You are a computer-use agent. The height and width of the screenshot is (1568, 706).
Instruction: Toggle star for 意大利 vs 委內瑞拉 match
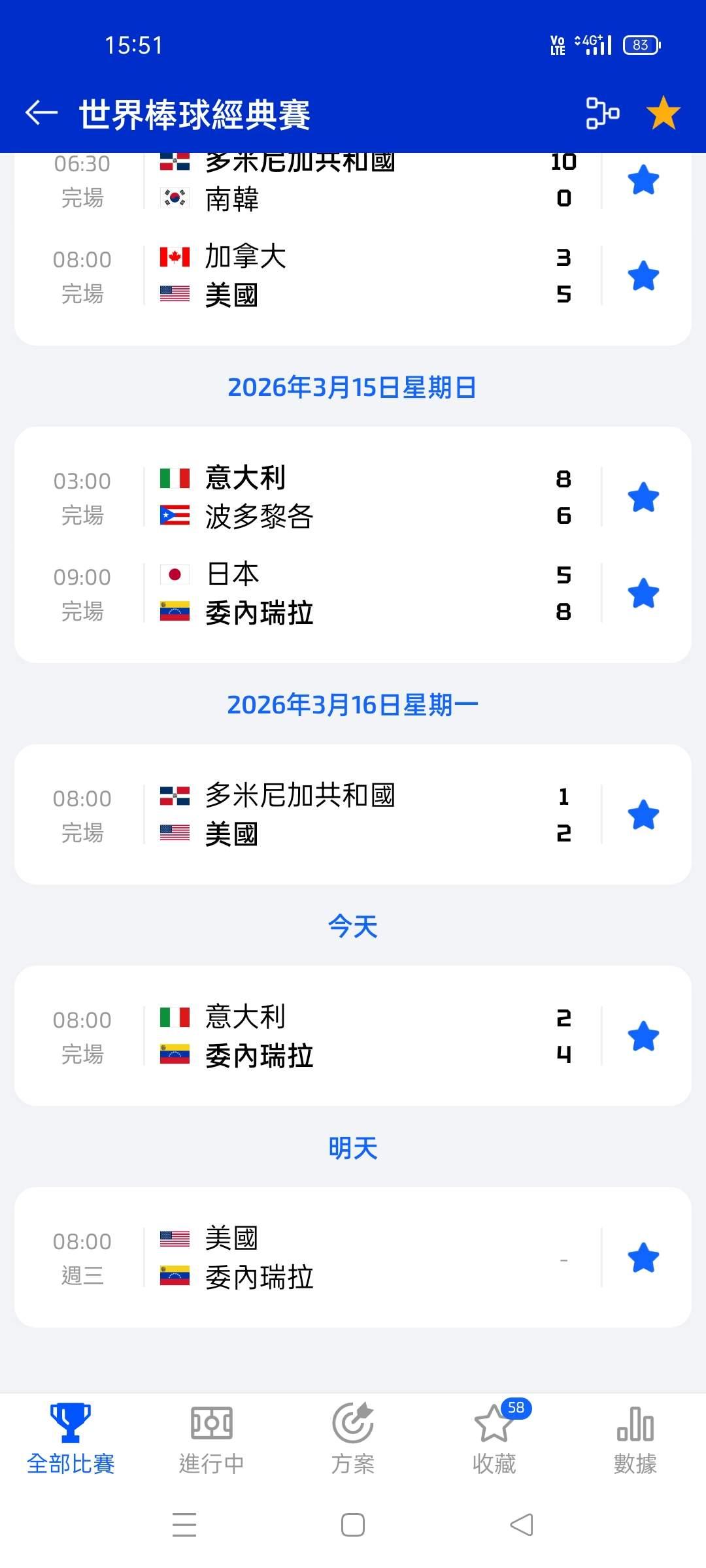click(643, 1036)
